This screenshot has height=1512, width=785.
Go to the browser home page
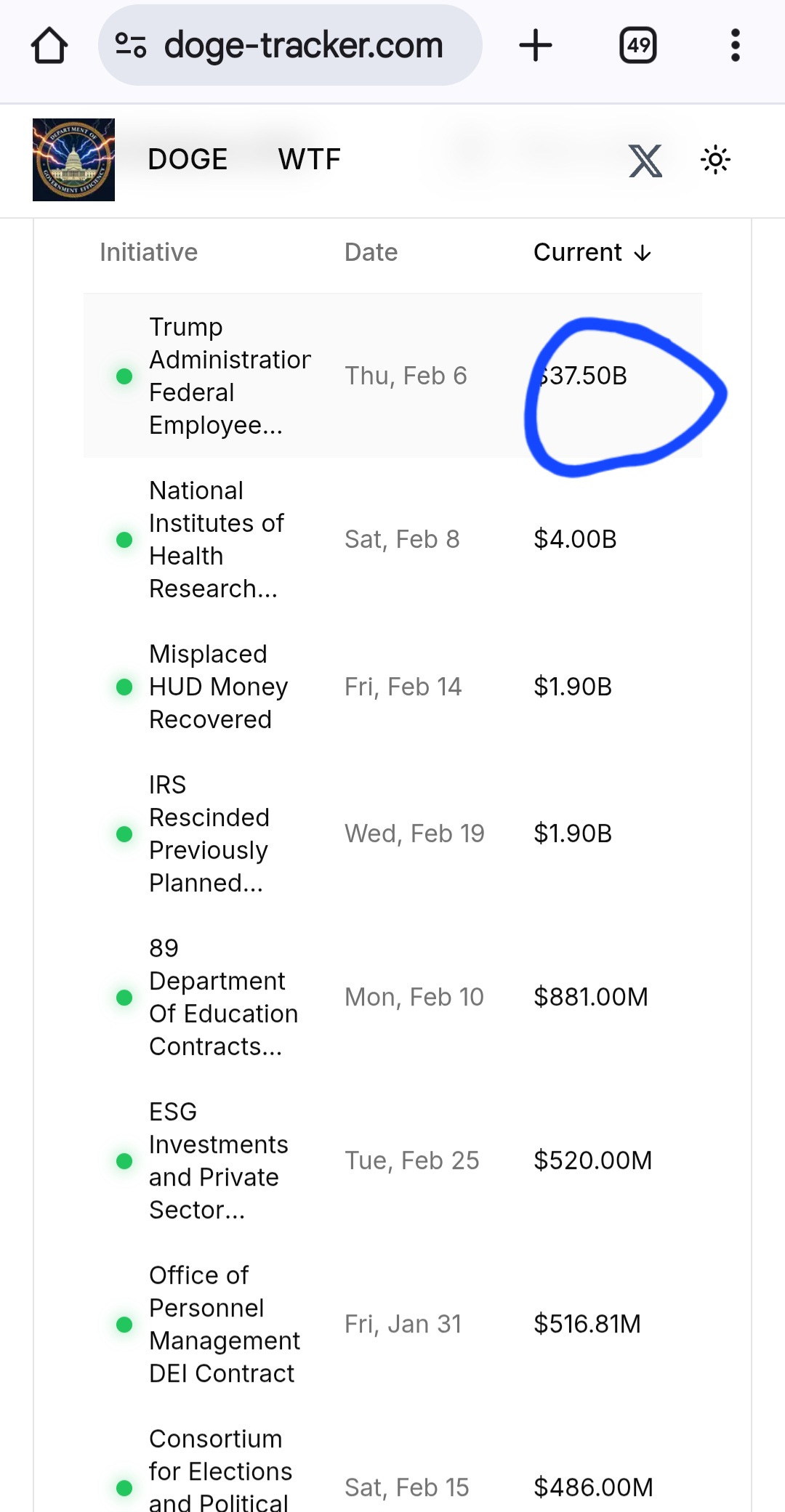[49, 45]
